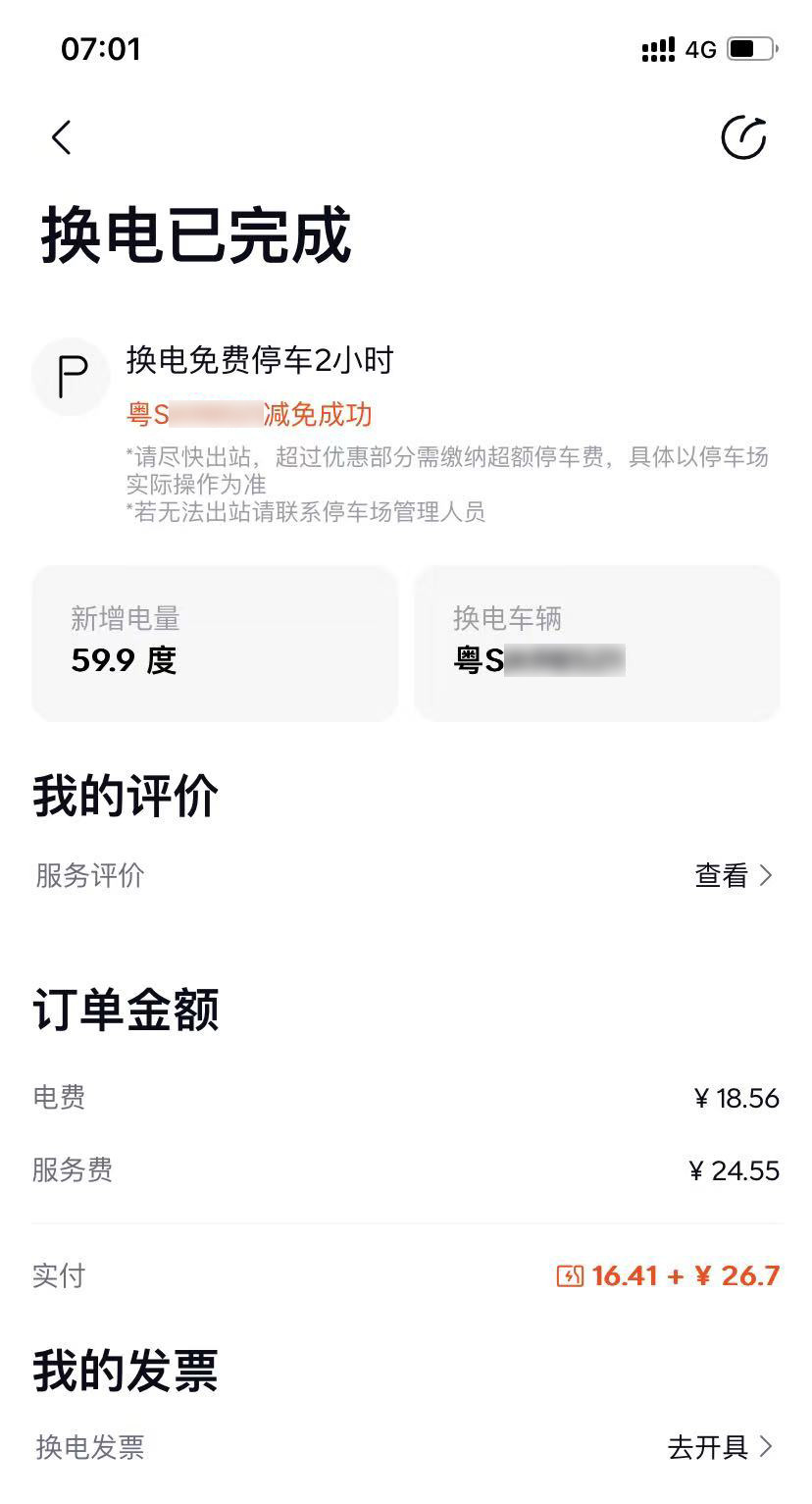The image size is (812, 1504).
Task: Open 换电发票 to issue an invoice
Action: (720, 1446)
